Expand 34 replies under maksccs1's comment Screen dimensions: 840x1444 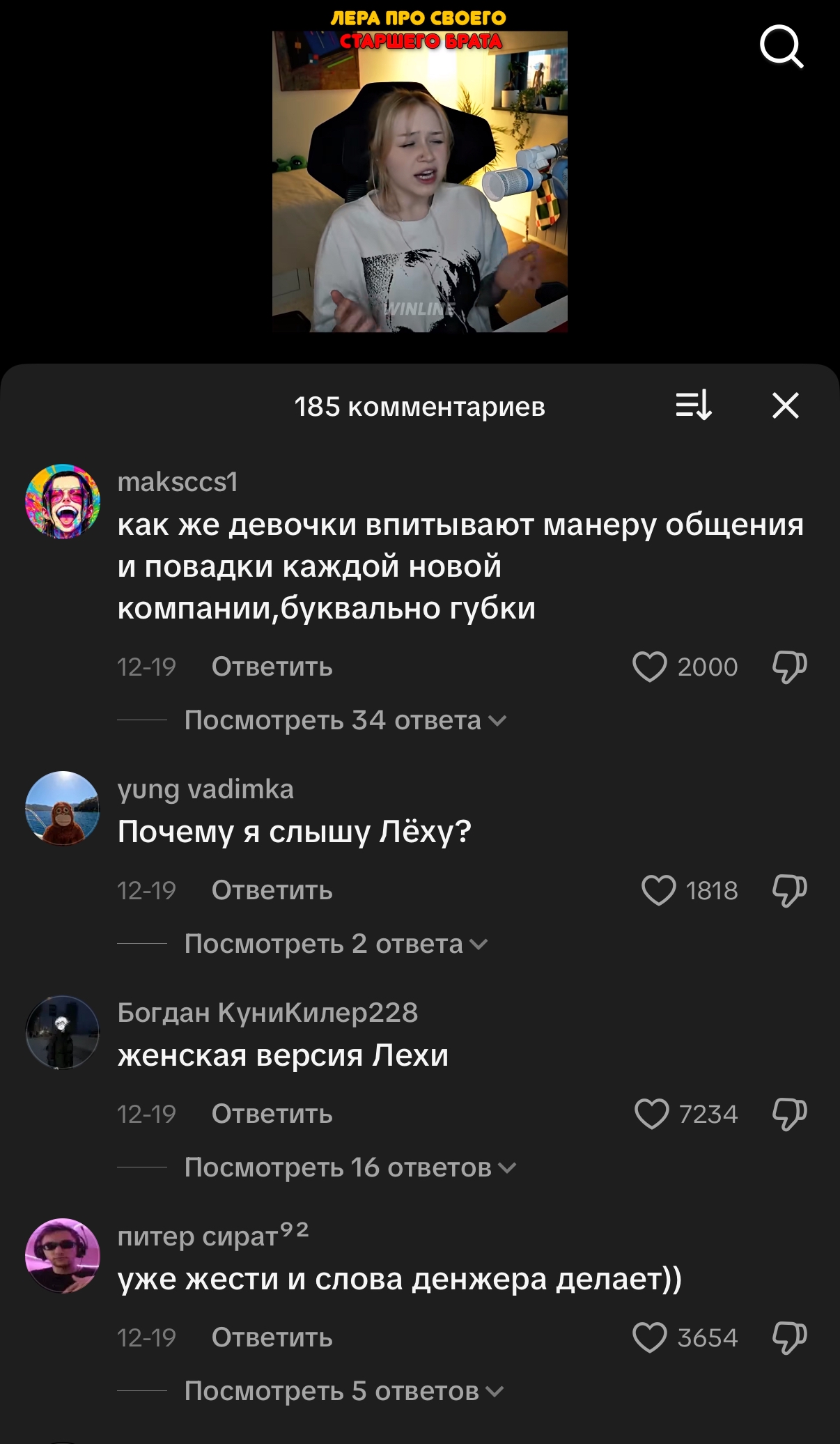click(x=344, y=720)
